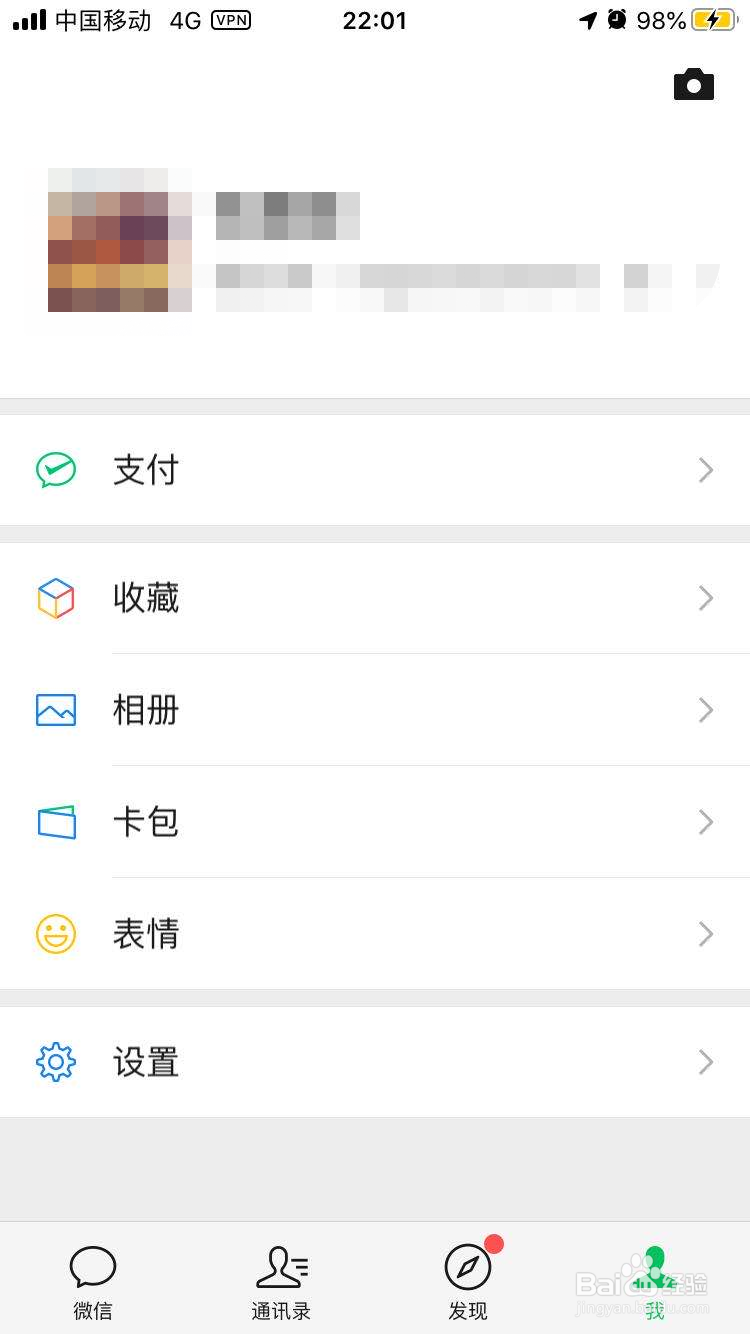This screenshot has height=1334, width=750.
Task: Select the 我 (Me) tab
Action: click(655, 1282)
